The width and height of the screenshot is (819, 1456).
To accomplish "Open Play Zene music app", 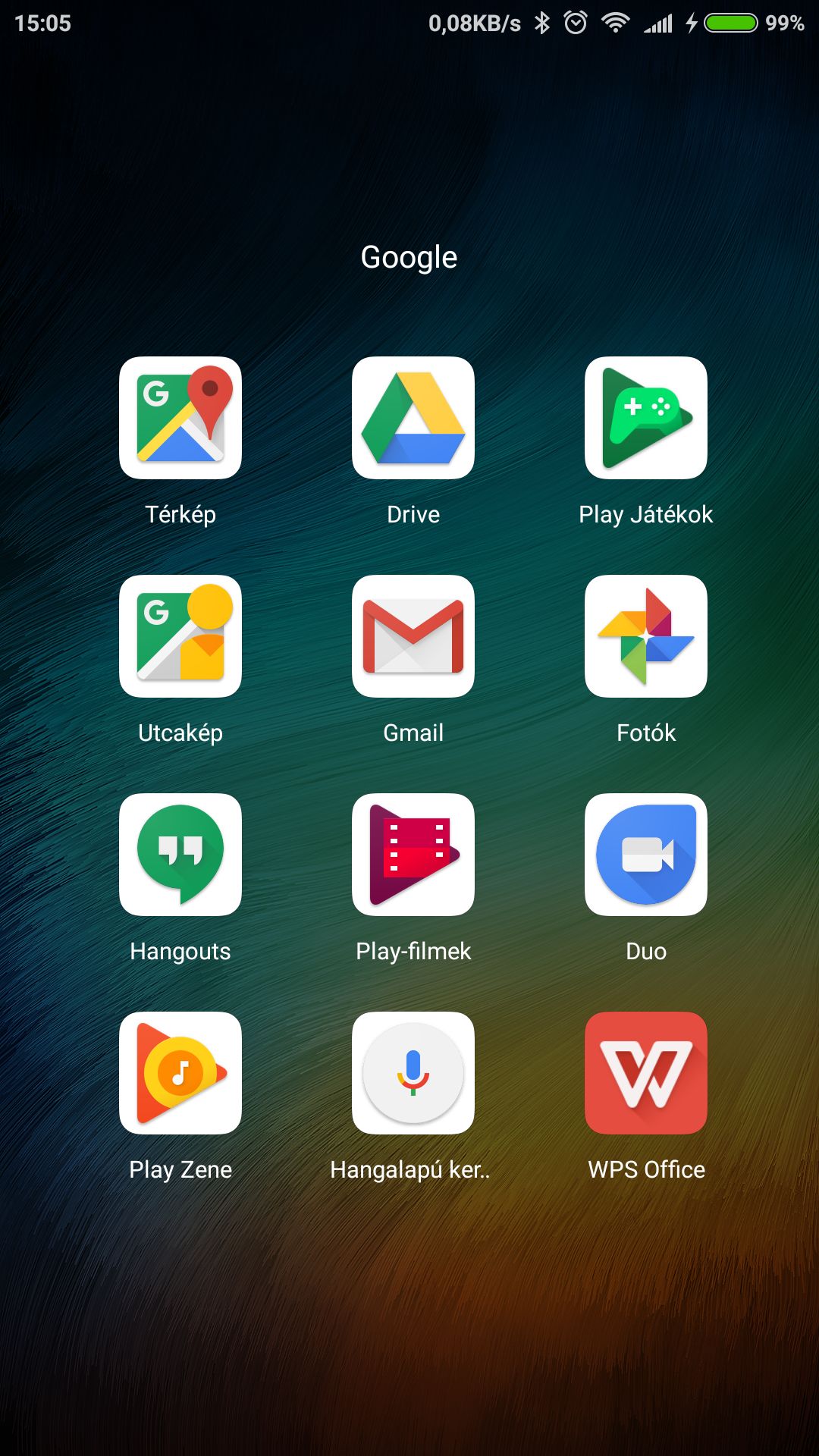I will (180, 1073).
